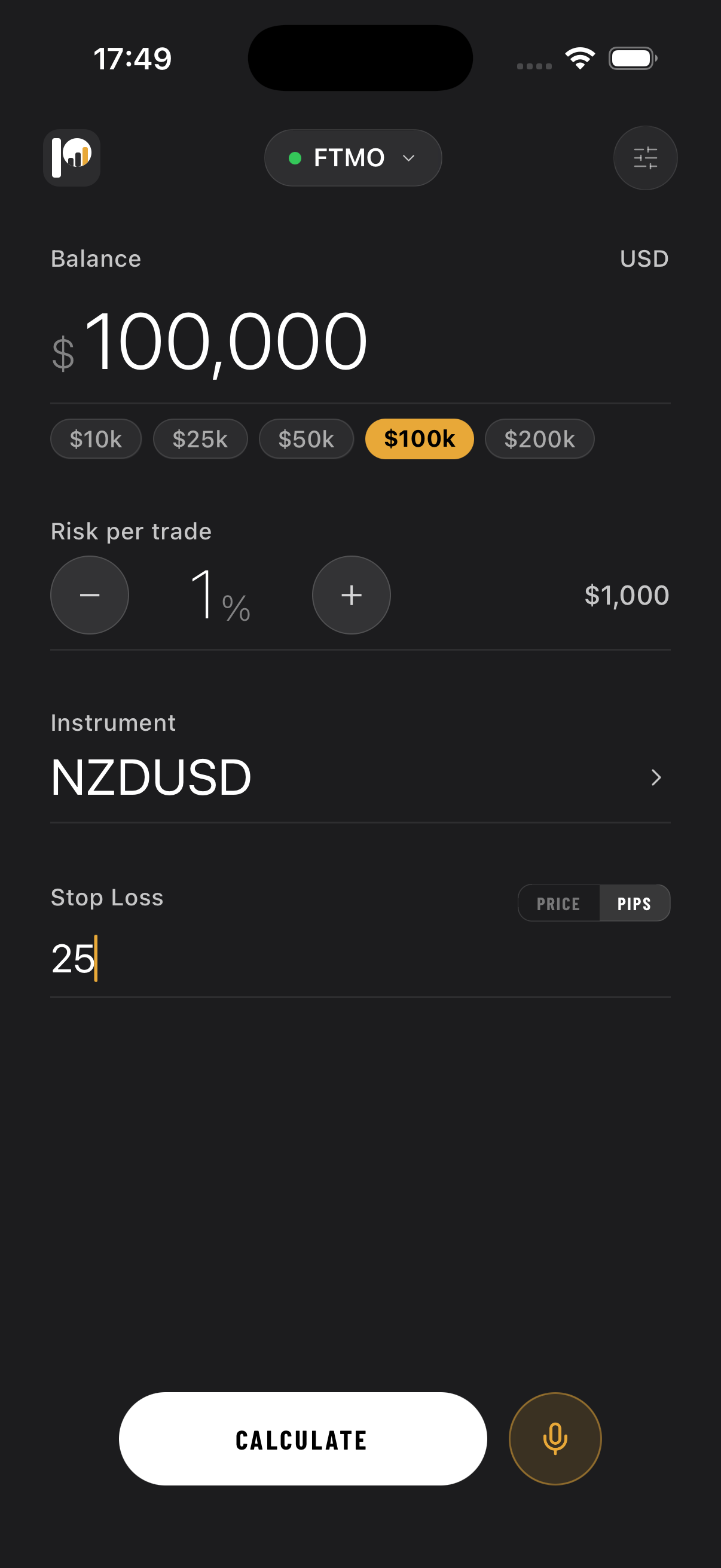The height and width of the screenshot is (1568, 721).
Task: Open the settings sliders icon top right
Action: pos(646,158)
